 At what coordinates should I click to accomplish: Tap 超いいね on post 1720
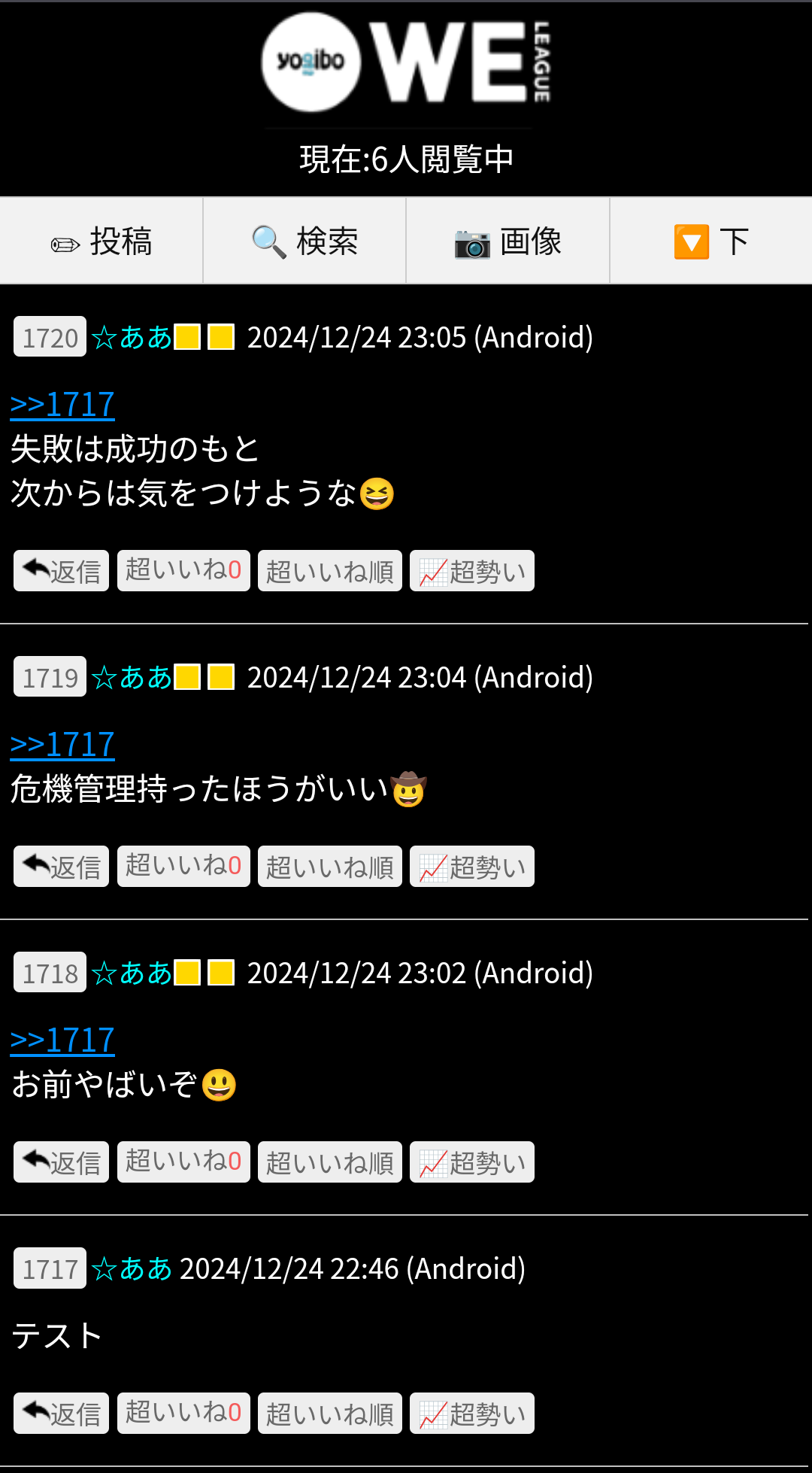(183, 570)
